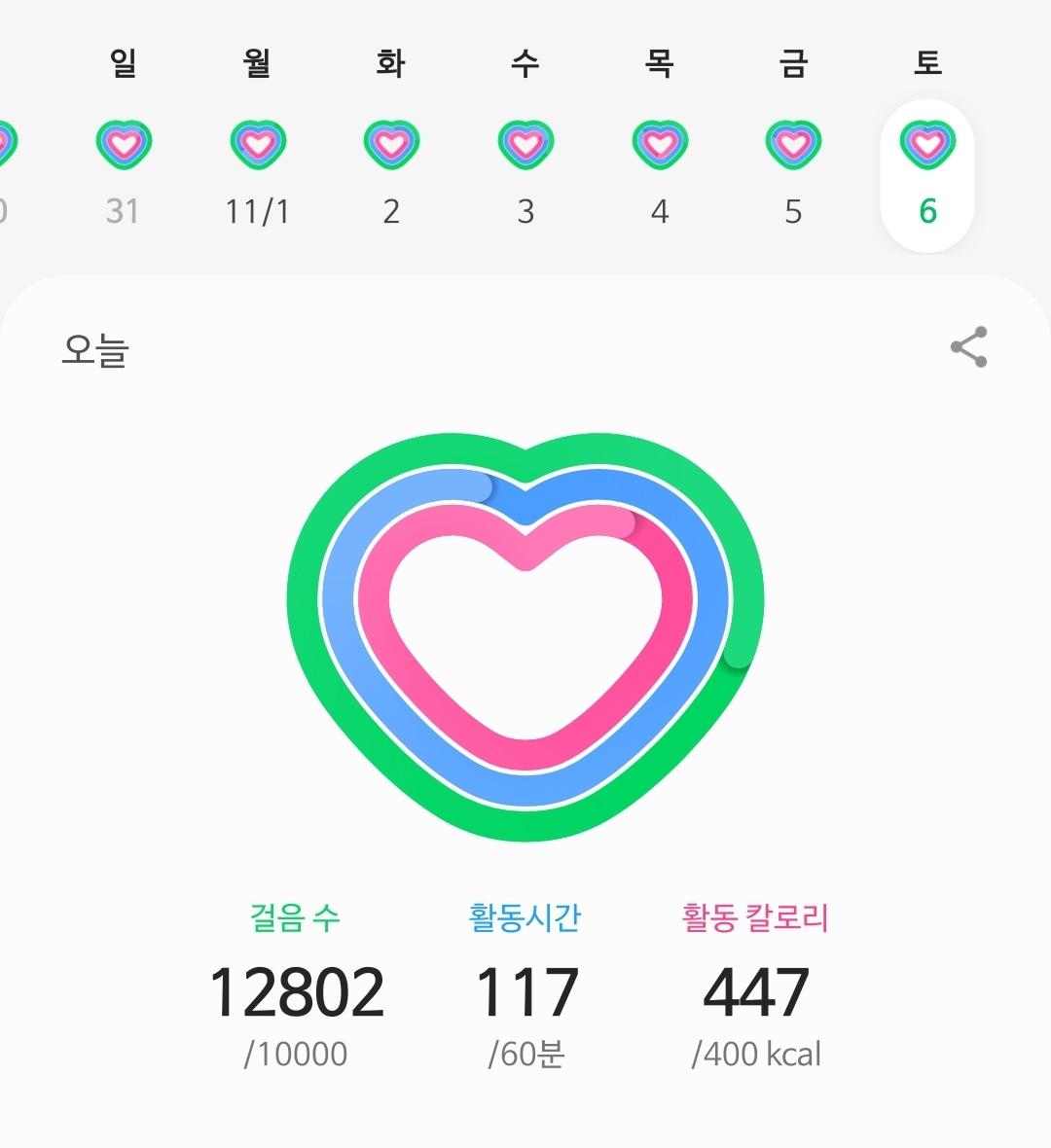The image size is (1051, 1148).
Task: Select Monday 11/1 in the week strip
Action: pos(258,173)
